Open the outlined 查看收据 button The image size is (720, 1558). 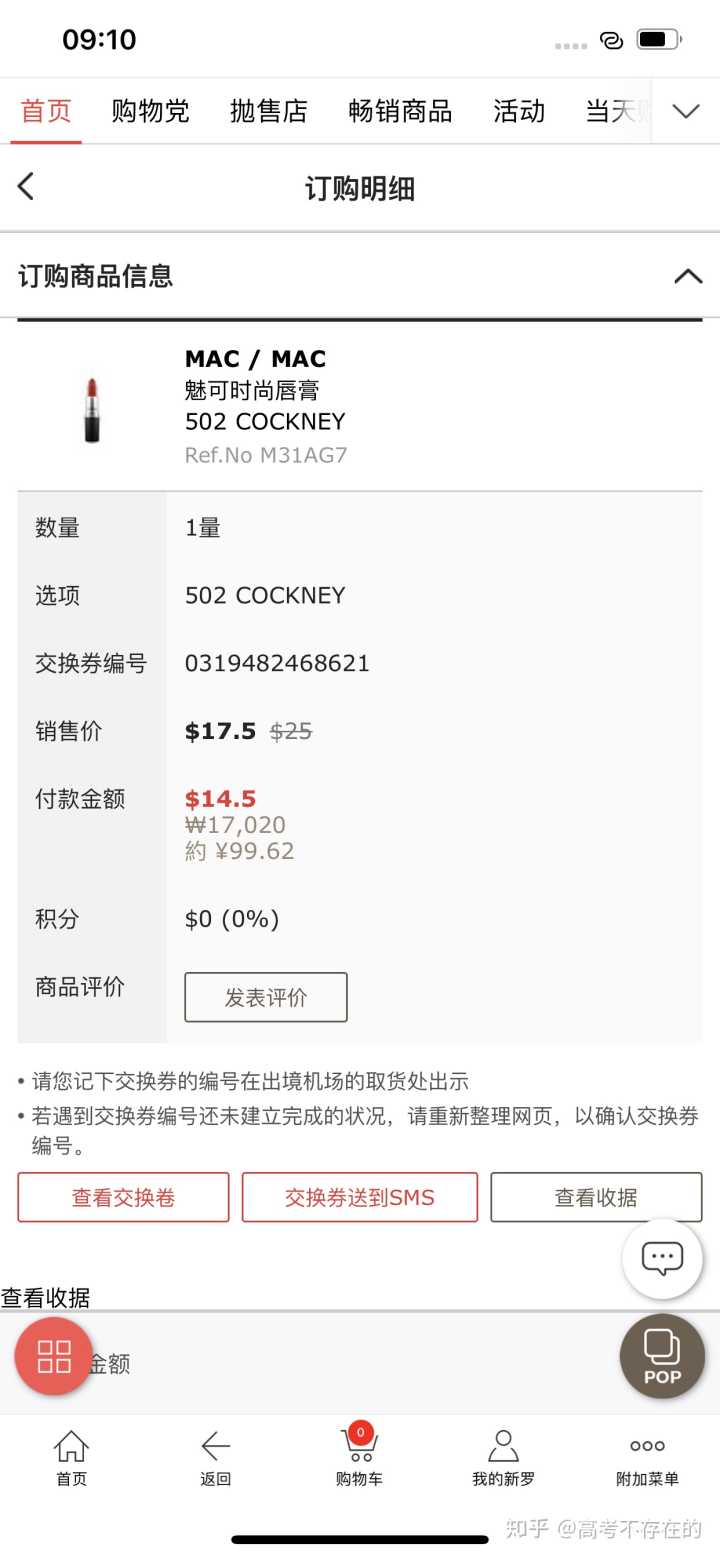(x=596, y=1197)
